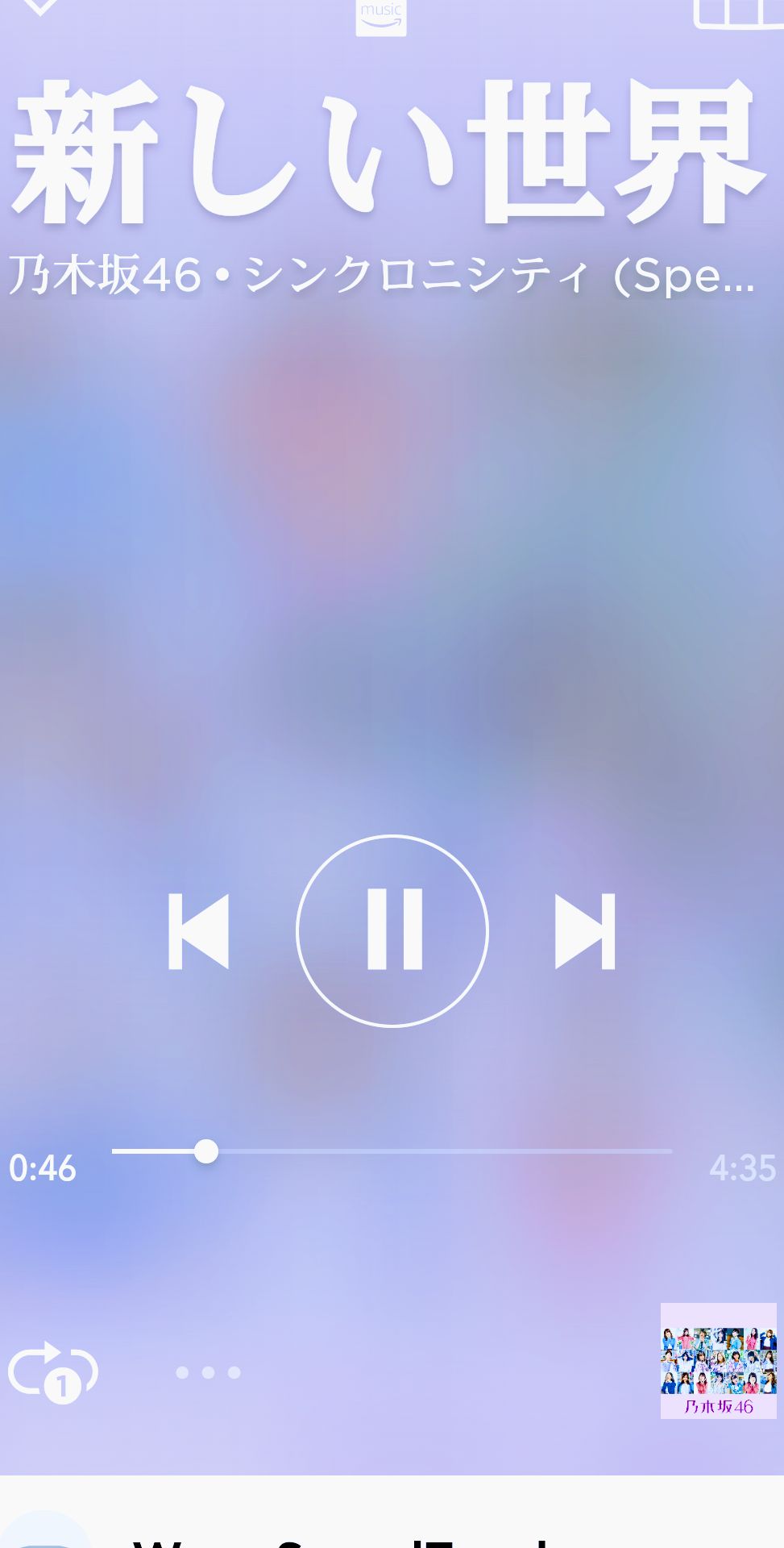Screen dimensions: 784x1548
Task: Toggle the repeat-one mode icon
Action: coord(53,1371)
